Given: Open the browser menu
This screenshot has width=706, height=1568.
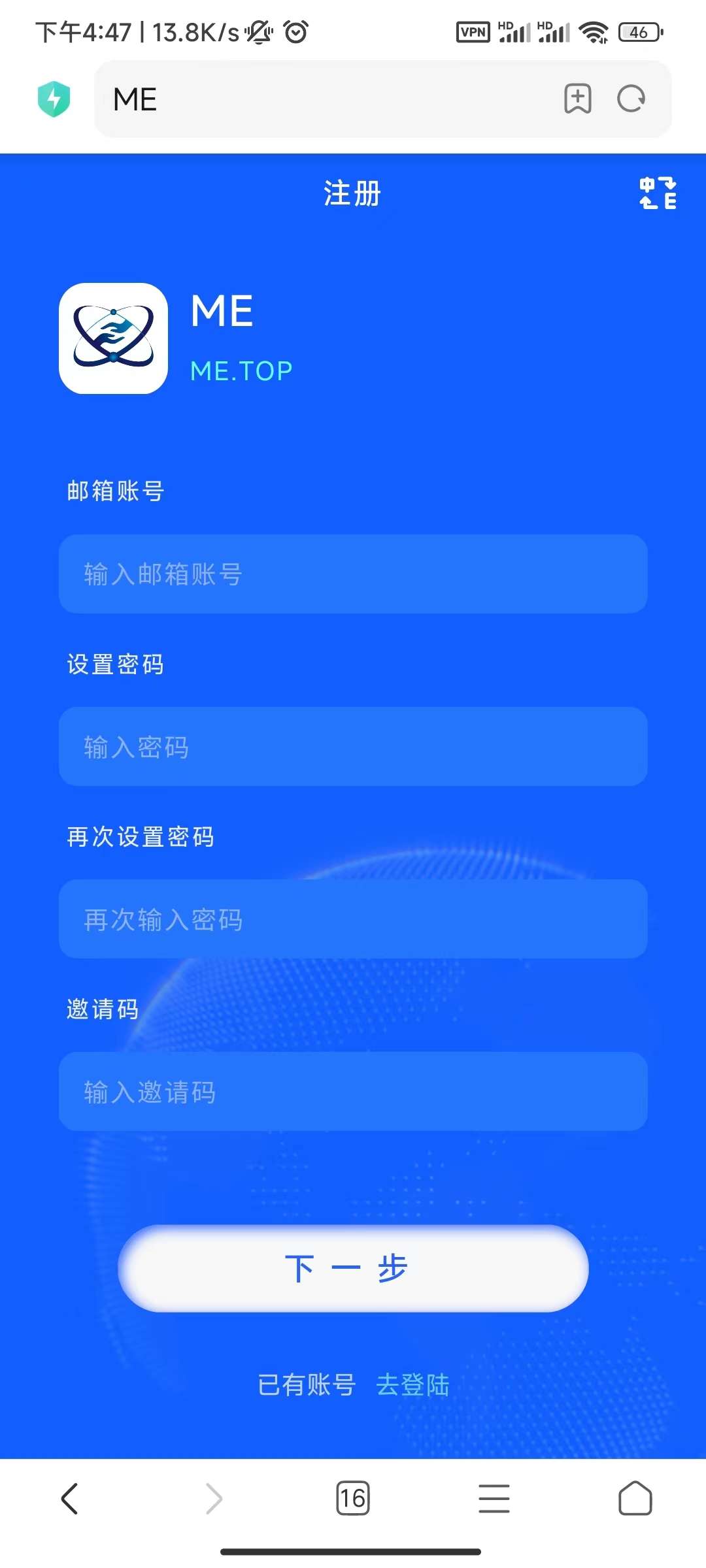Looking at the screenshot, I should point(494,1498).
